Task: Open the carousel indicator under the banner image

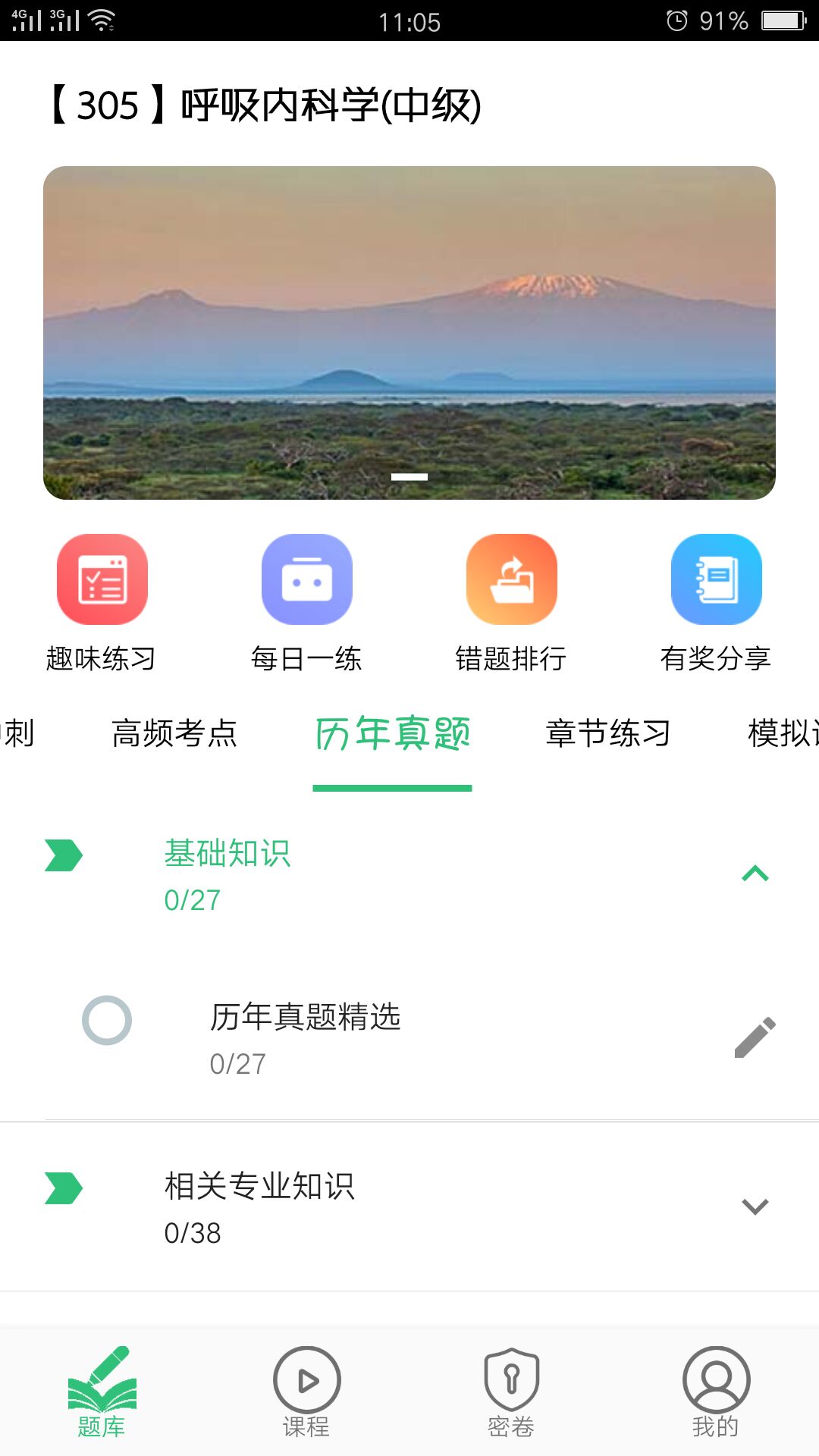Action: (x=409, y=476)
